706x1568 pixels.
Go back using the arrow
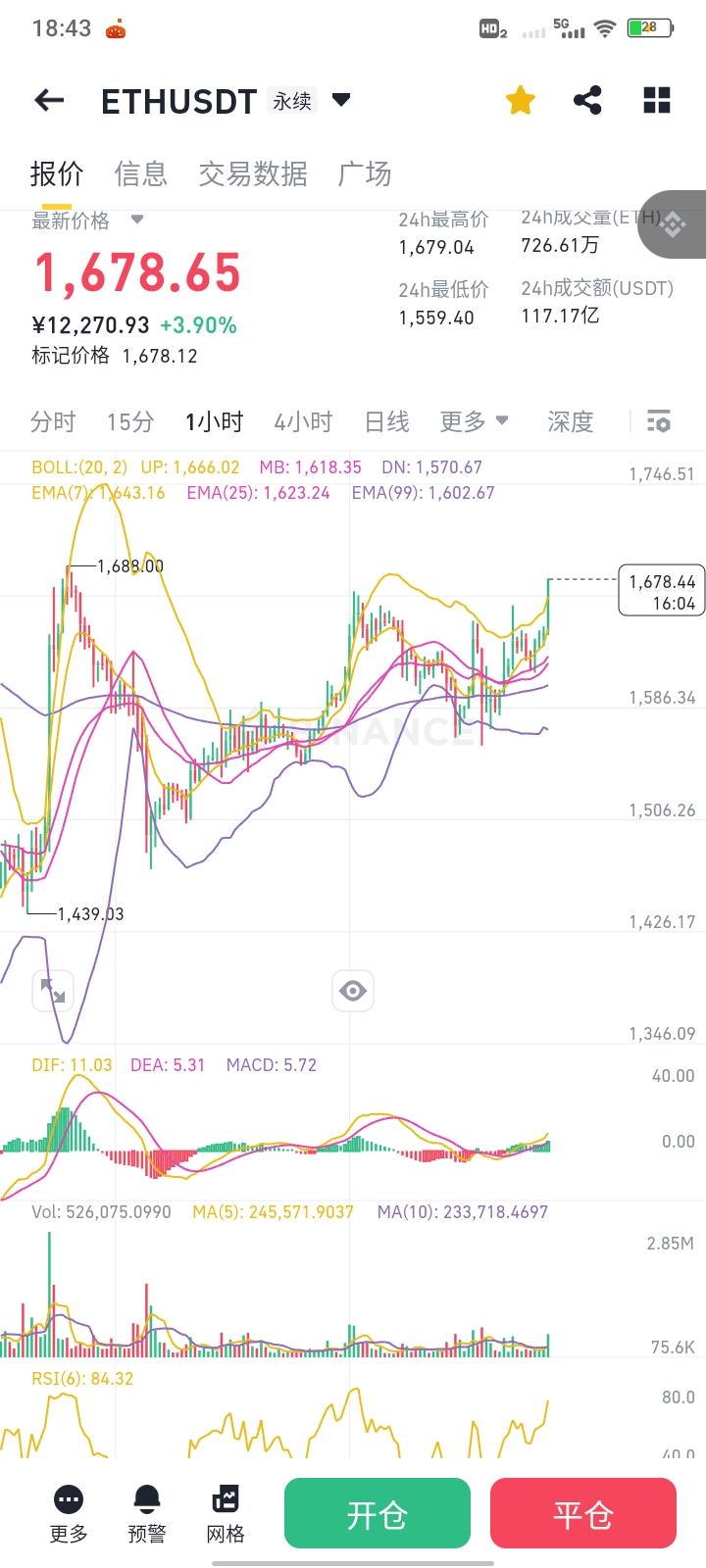pyautogui.click(x=49, y=100)
